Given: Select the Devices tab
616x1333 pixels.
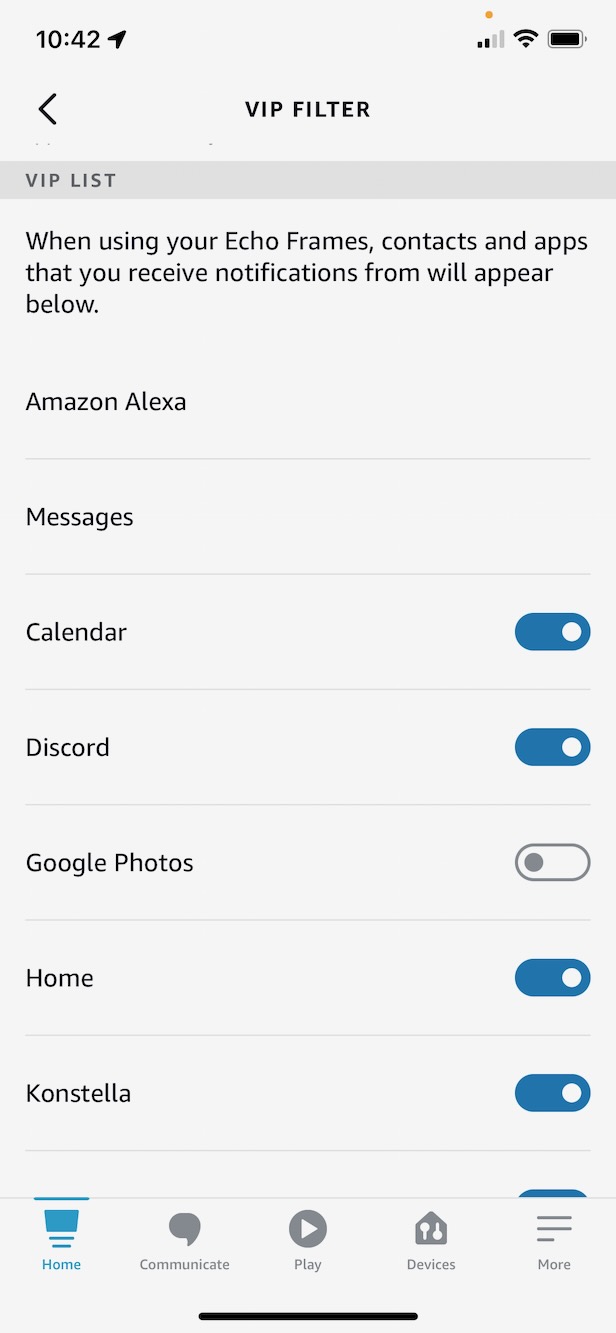Looking at the screenshot, I should coord(431,1240).
